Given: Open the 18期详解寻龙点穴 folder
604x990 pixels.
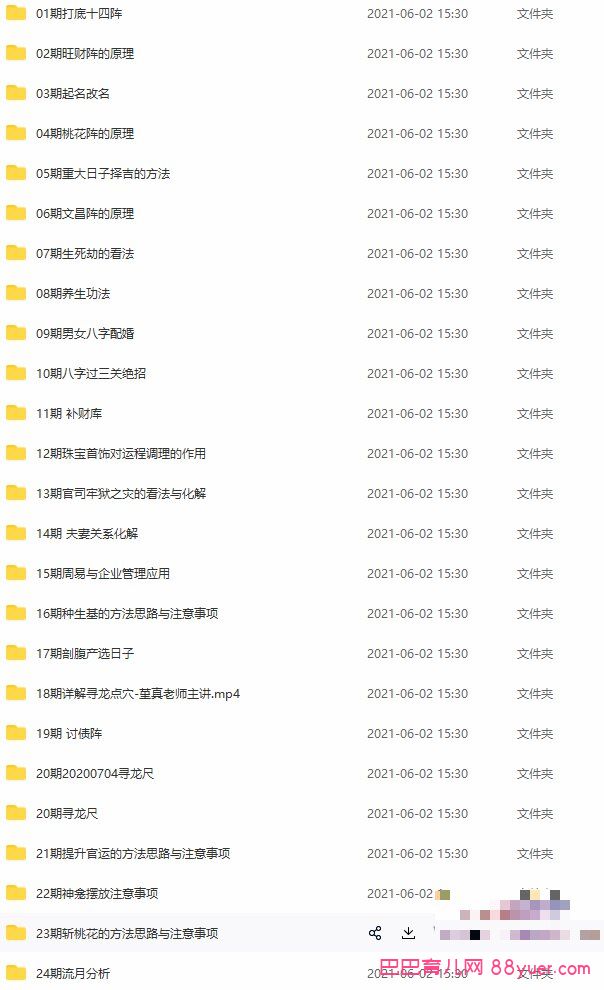Looking at the screenshot, I should point(138,693).
